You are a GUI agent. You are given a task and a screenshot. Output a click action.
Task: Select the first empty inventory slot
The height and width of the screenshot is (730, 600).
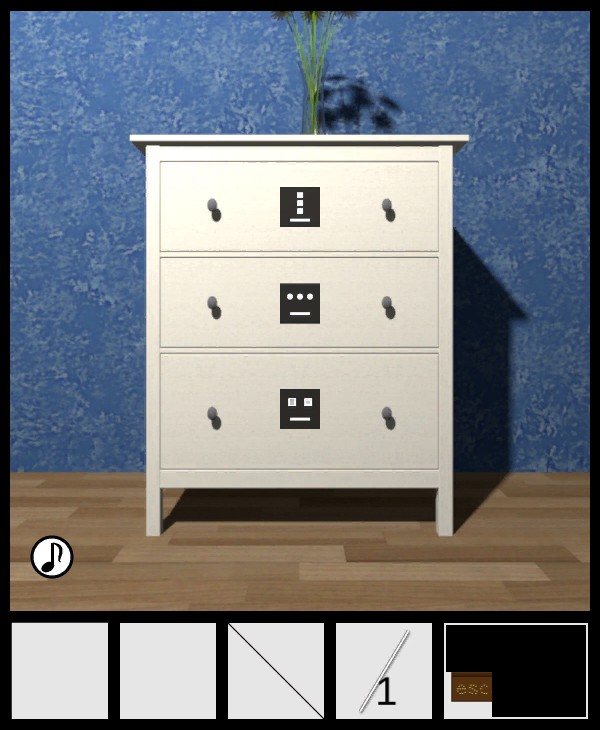(60, 671)
